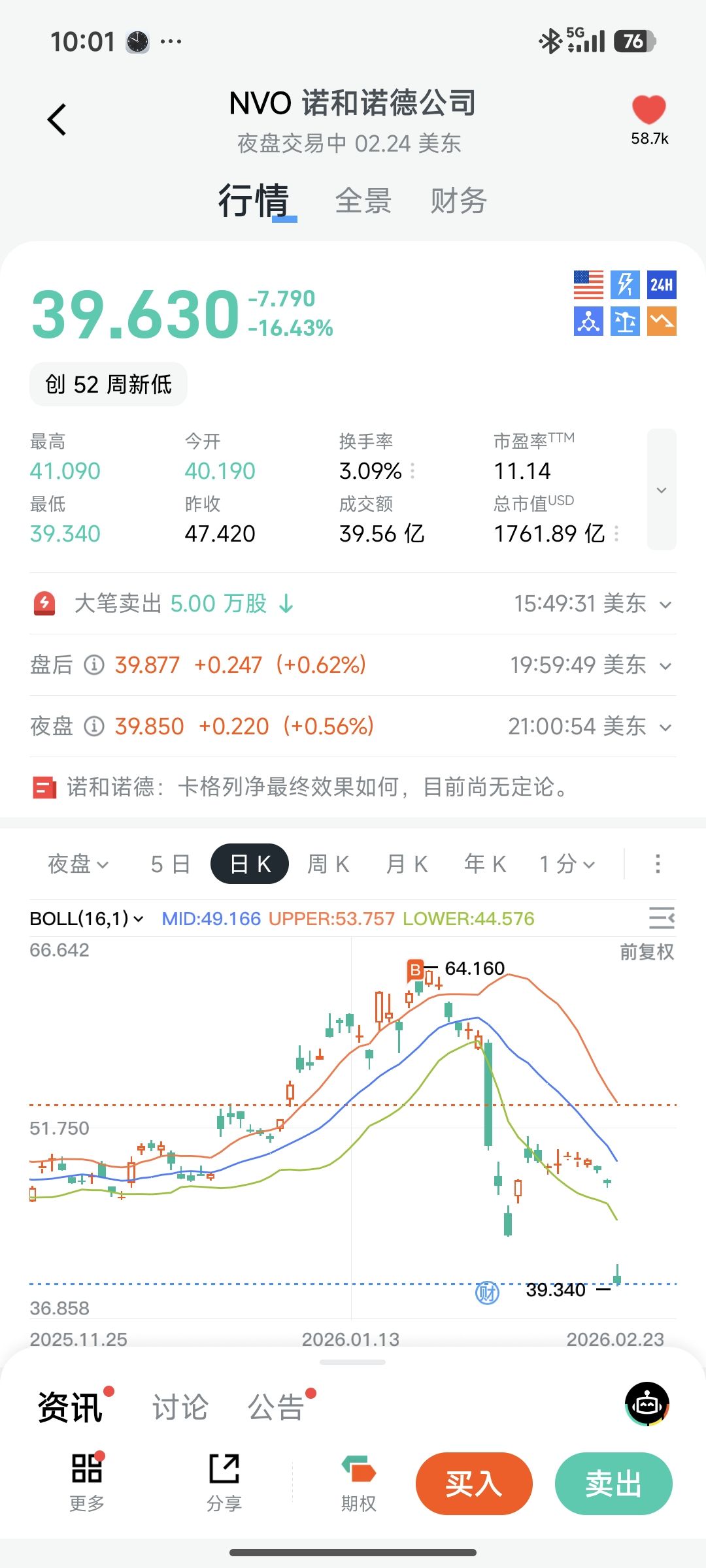This screenshot has width=706, height=1568.
Task: Expand the 夜盘 overnight quote row
Action: tap(665, 727)
